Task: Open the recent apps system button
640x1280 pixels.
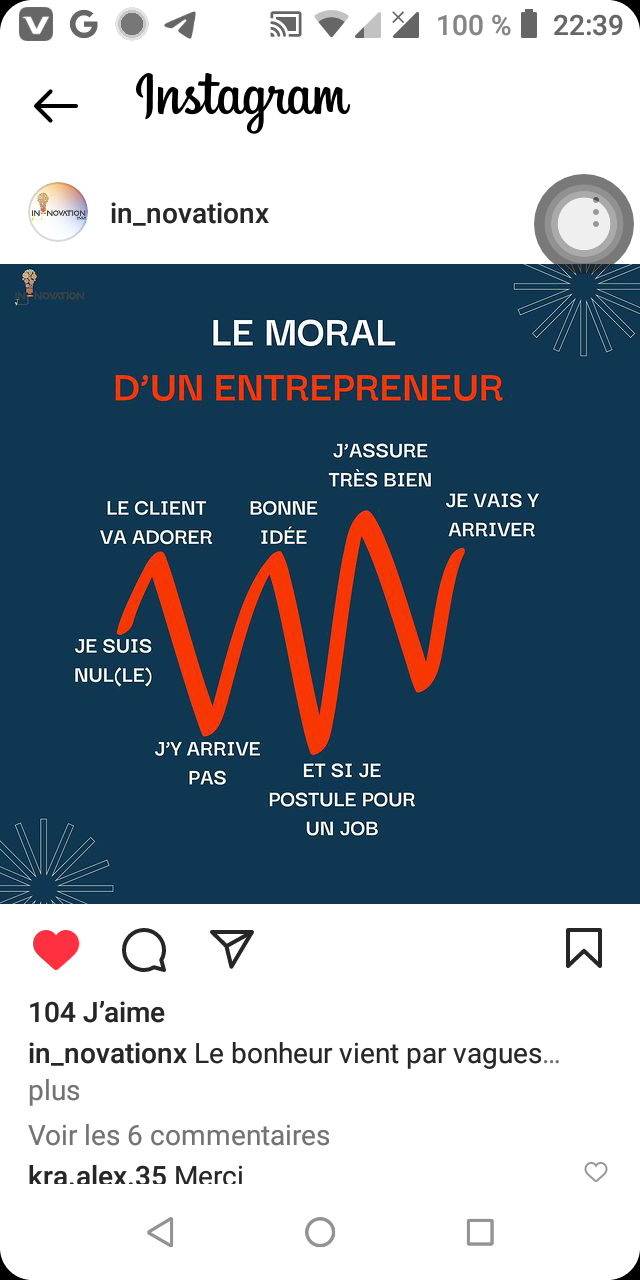Action: point(480,1232)
